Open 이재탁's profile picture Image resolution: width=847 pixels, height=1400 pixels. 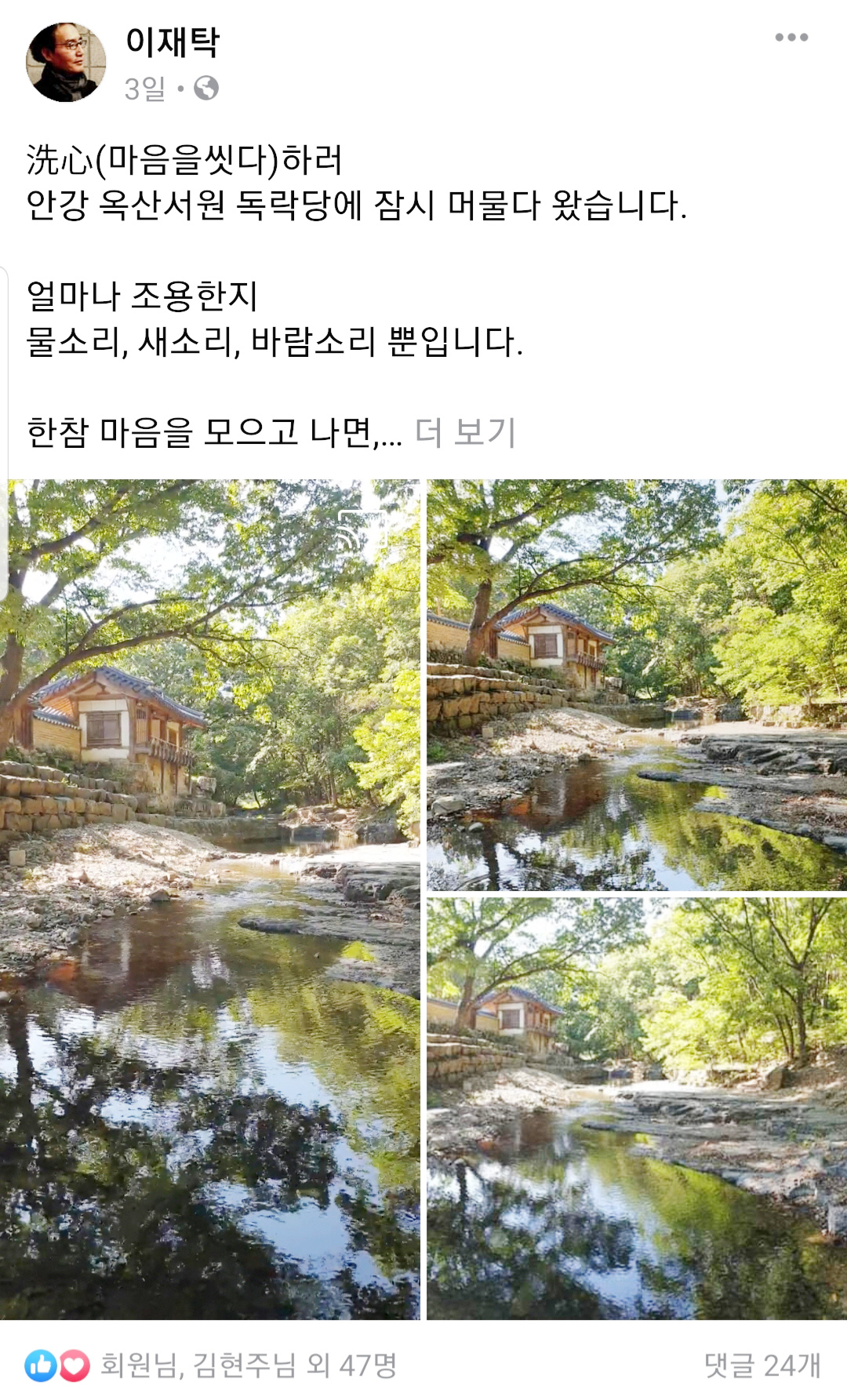pos(66,62)
